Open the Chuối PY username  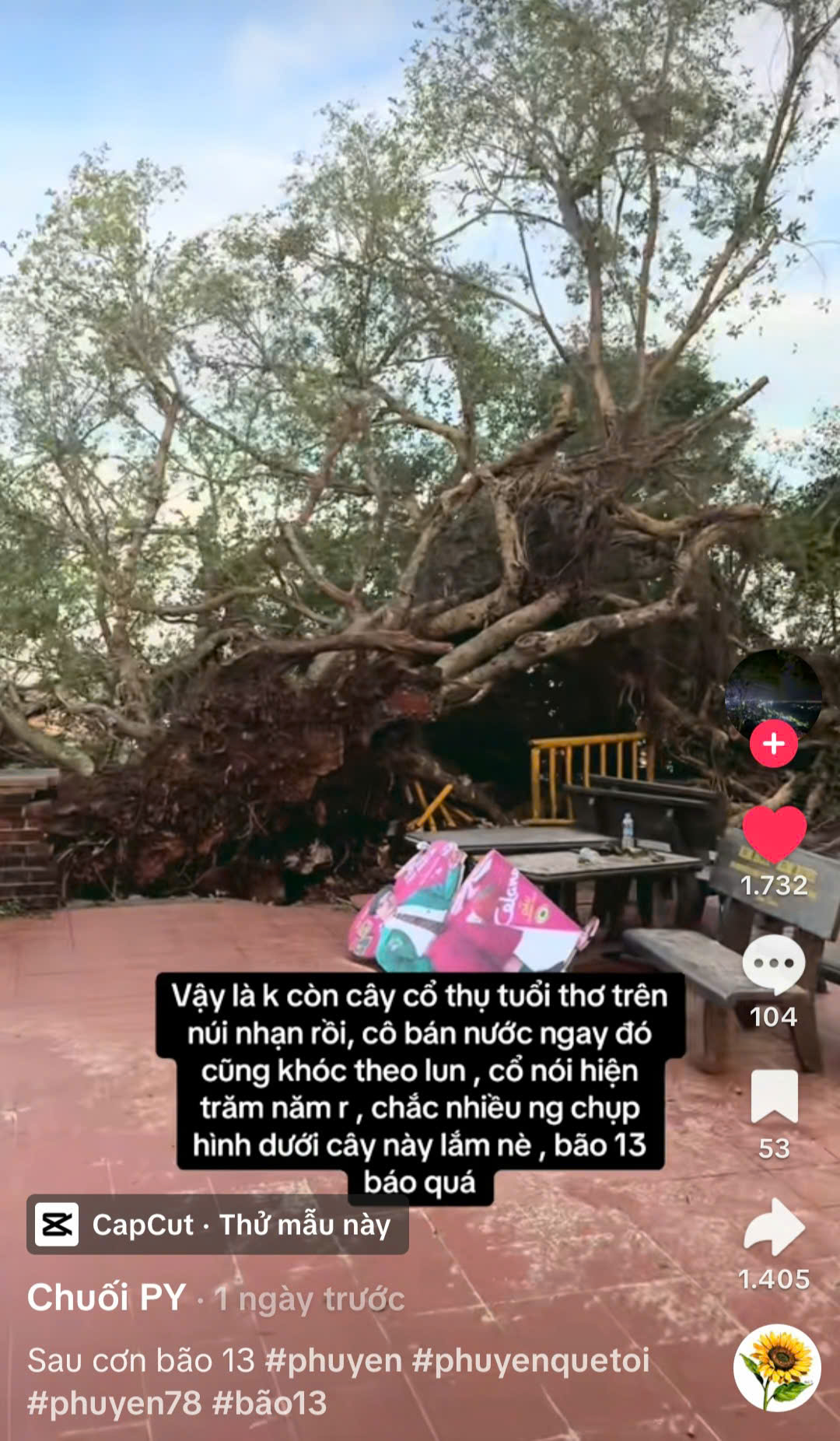click(107, 1298)
